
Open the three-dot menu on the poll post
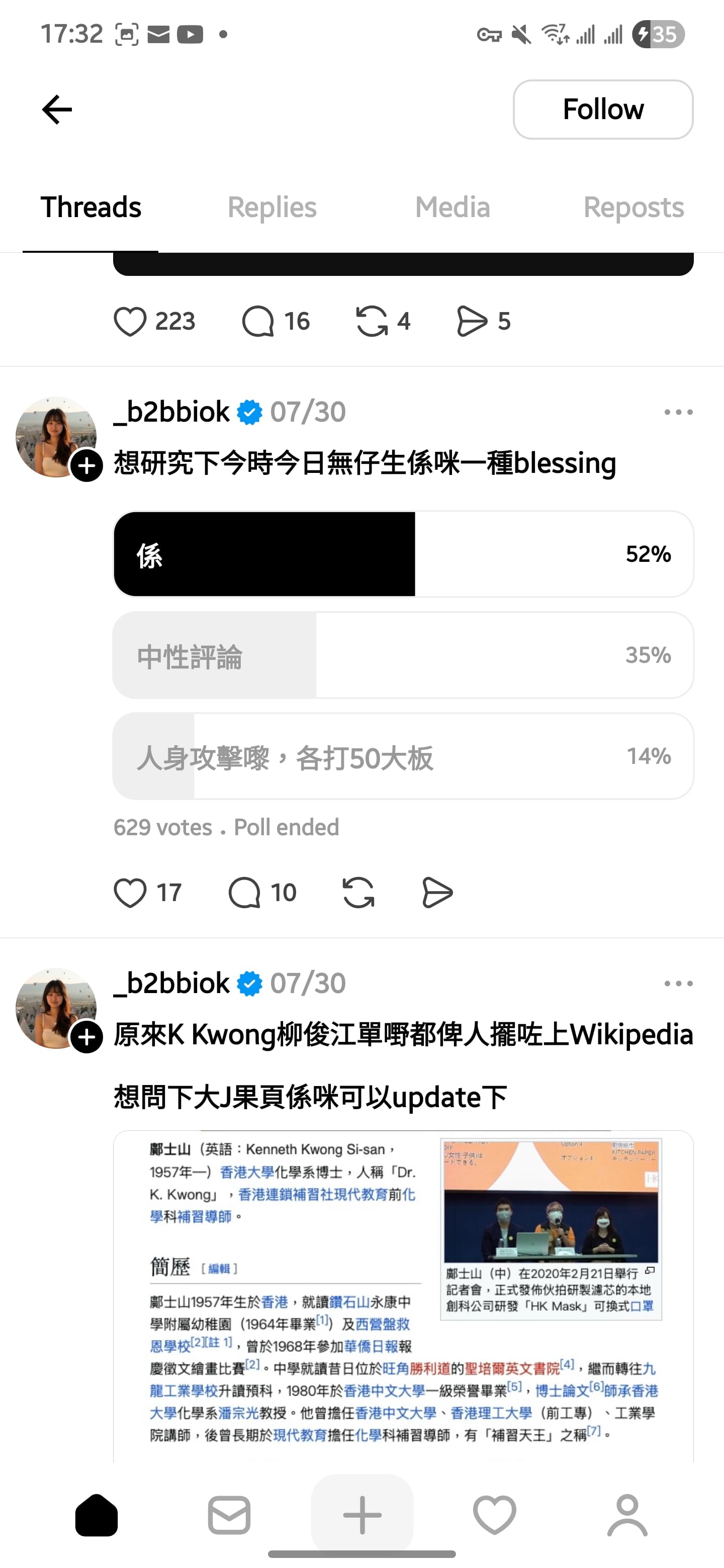678,412
